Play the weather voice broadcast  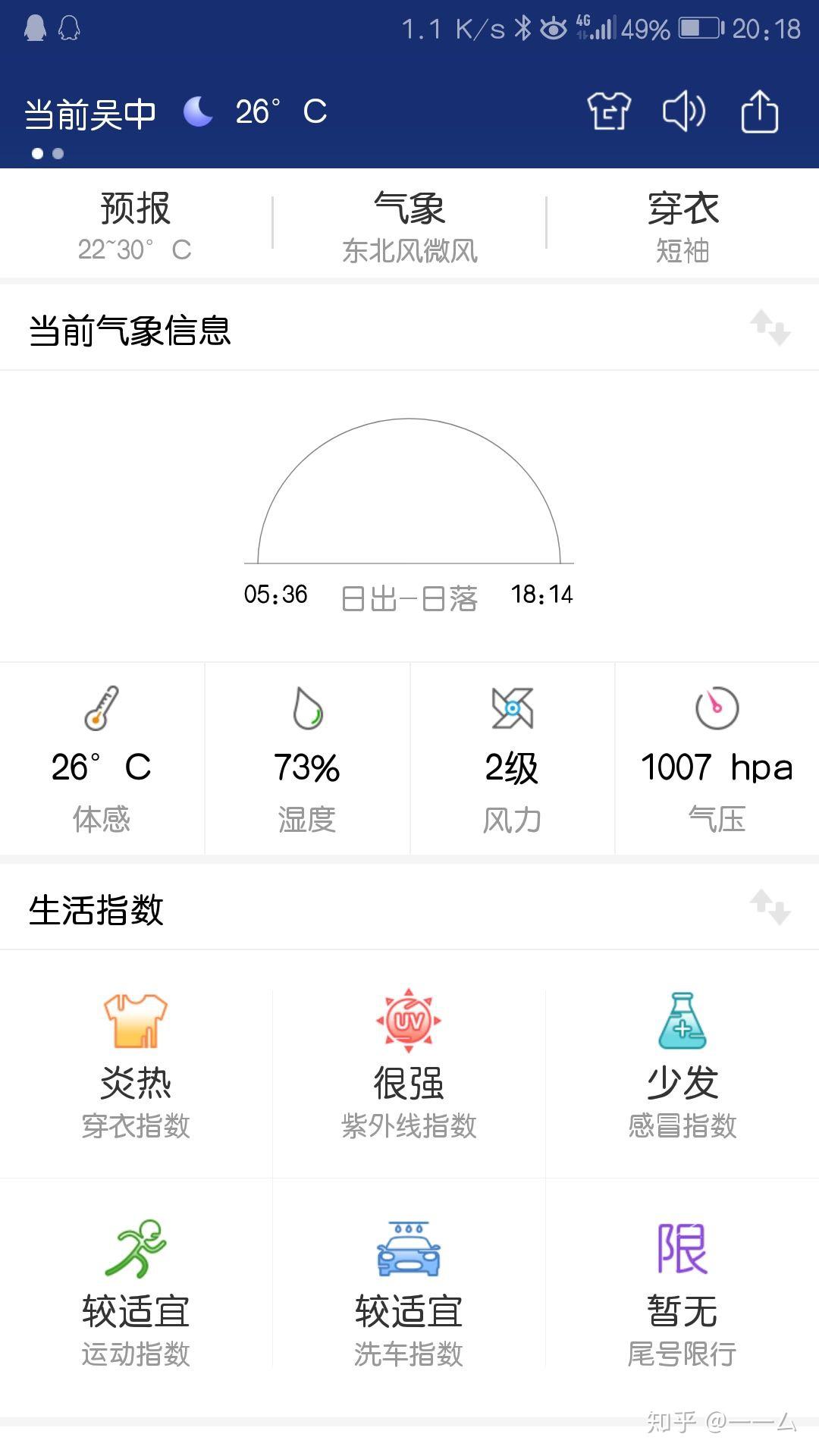(683, 111)
